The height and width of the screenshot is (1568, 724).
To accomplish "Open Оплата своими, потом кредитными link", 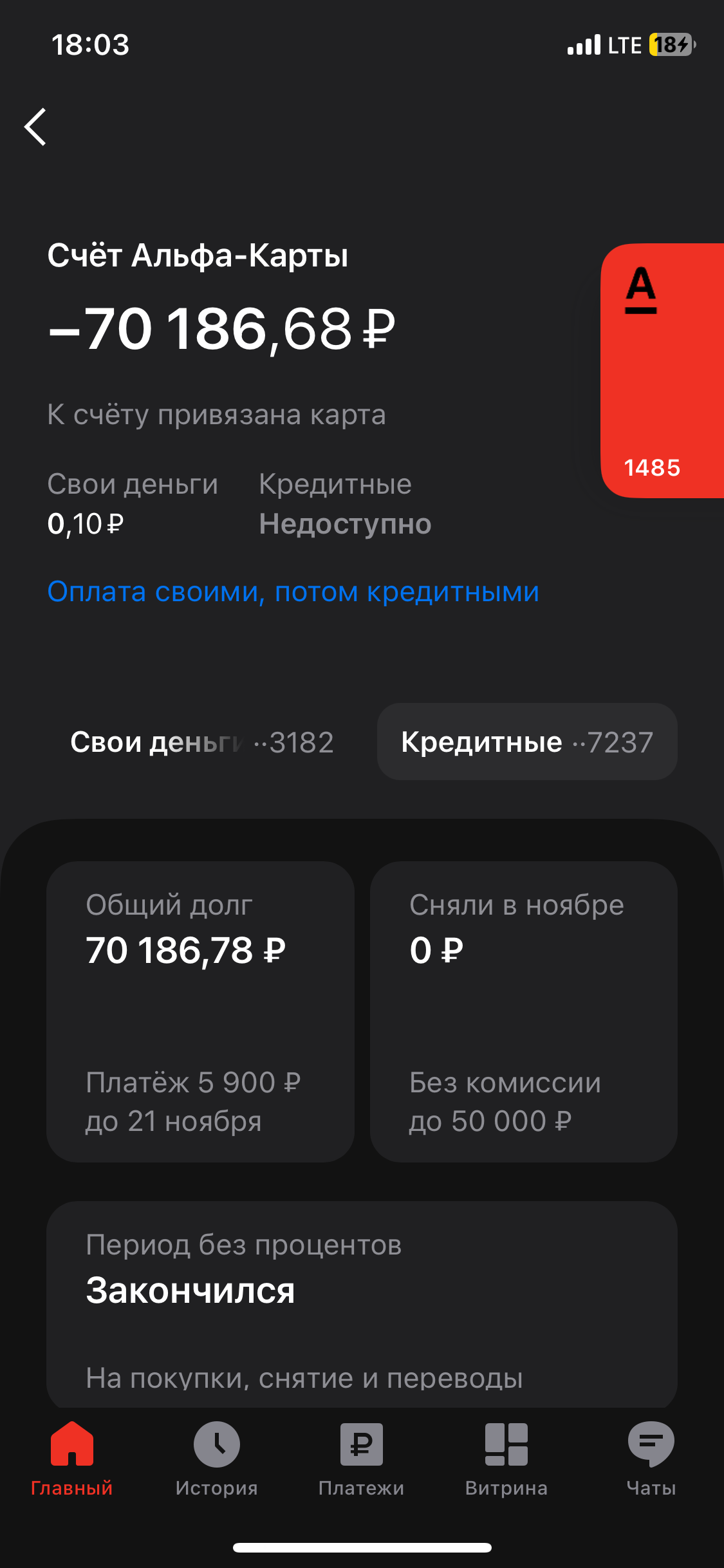I will [293, 592].
